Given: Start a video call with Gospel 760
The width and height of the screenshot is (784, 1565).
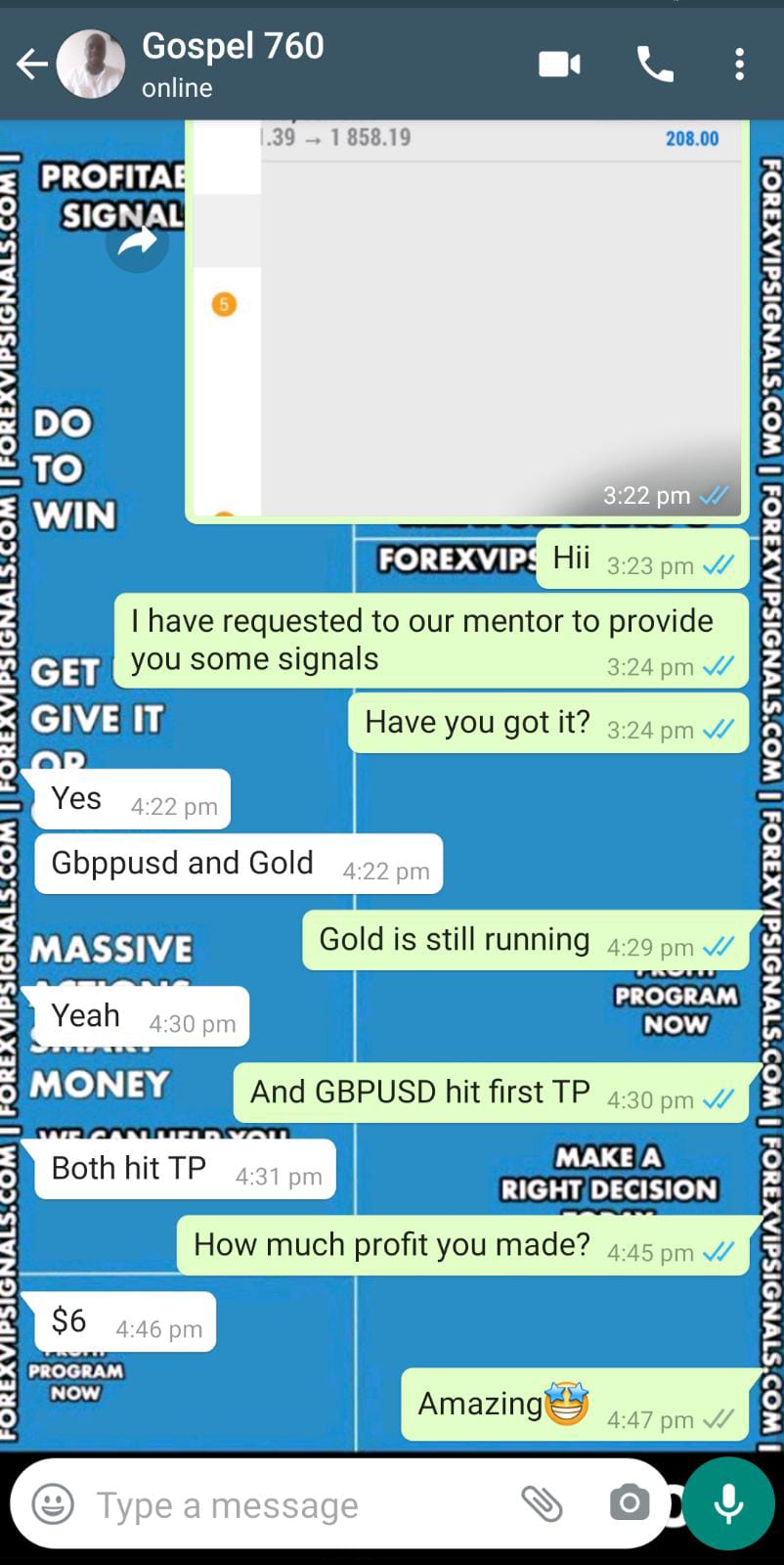Looking at the screenshot, I should tap(559, 66).
